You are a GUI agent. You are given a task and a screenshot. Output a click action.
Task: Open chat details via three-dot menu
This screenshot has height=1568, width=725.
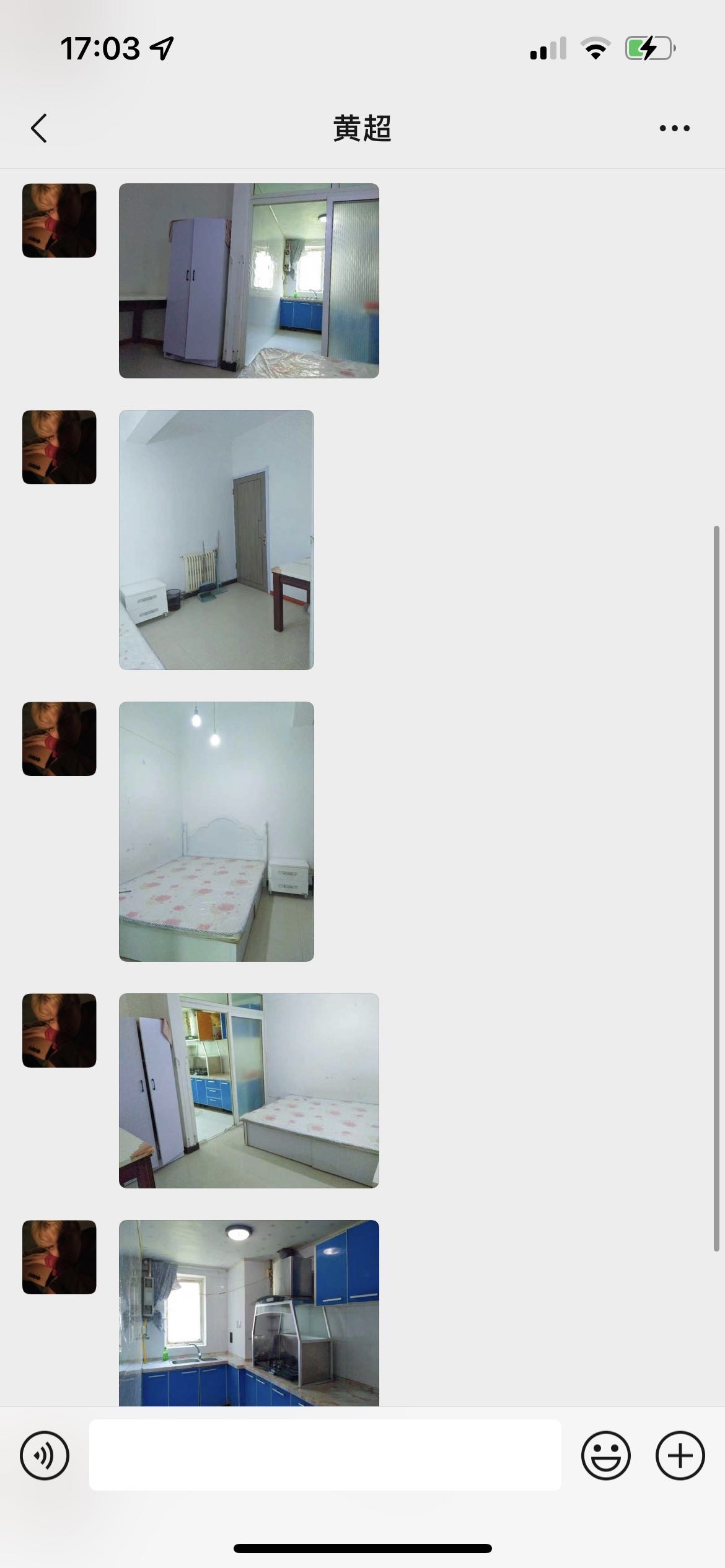674,128
